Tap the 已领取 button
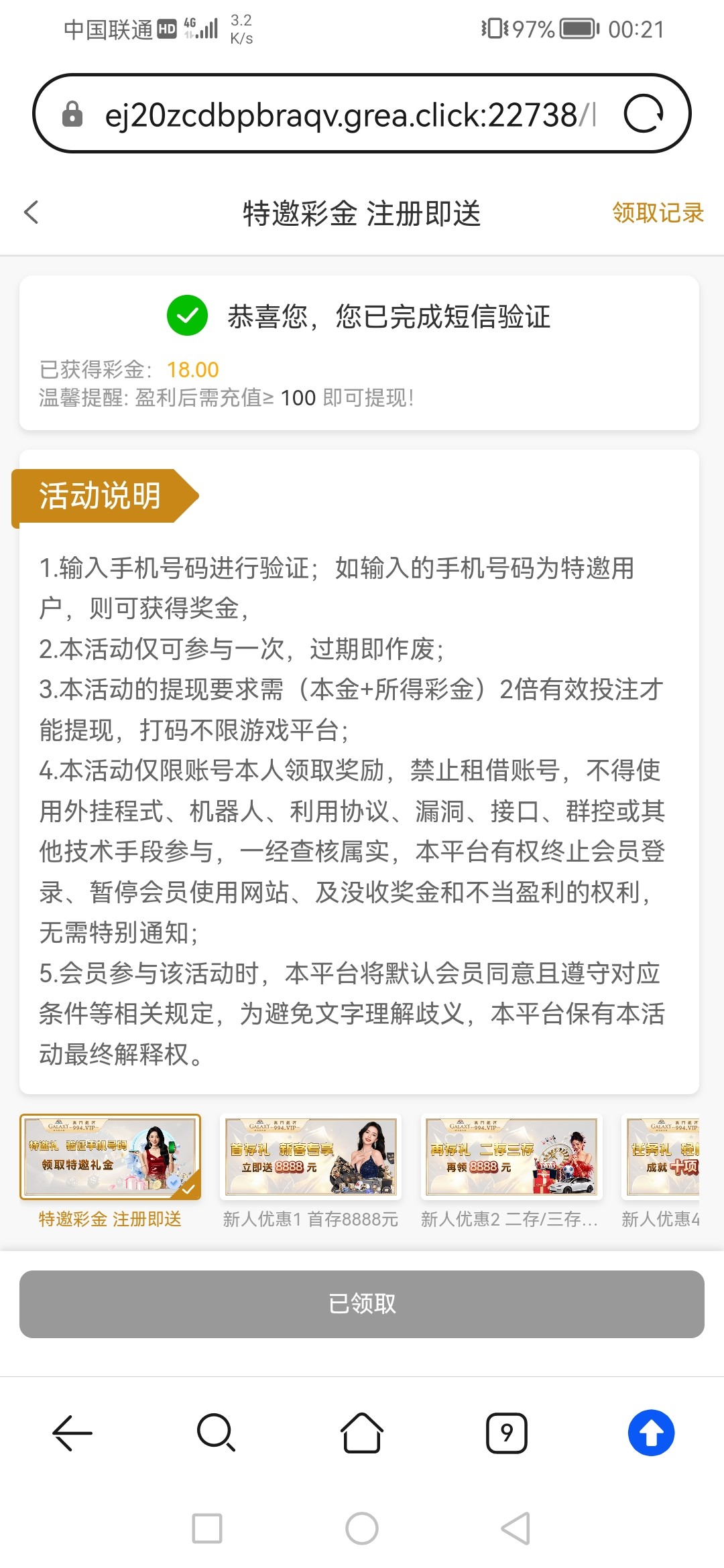The image size is (724, 1568). (x=362, y=1304)
